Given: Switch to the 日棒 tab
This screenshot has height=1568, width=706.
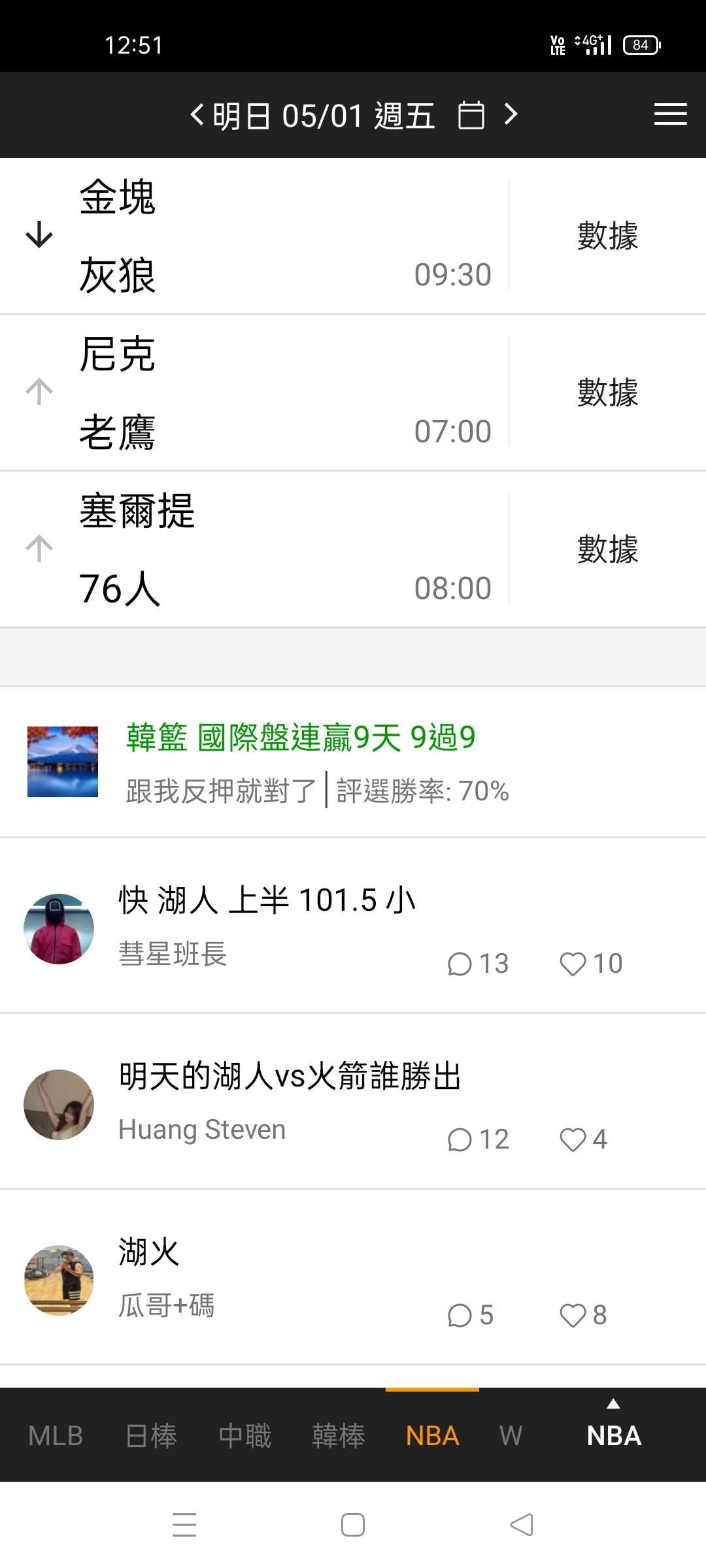Looking at the screenshot, I should (x=151, y=1436).
